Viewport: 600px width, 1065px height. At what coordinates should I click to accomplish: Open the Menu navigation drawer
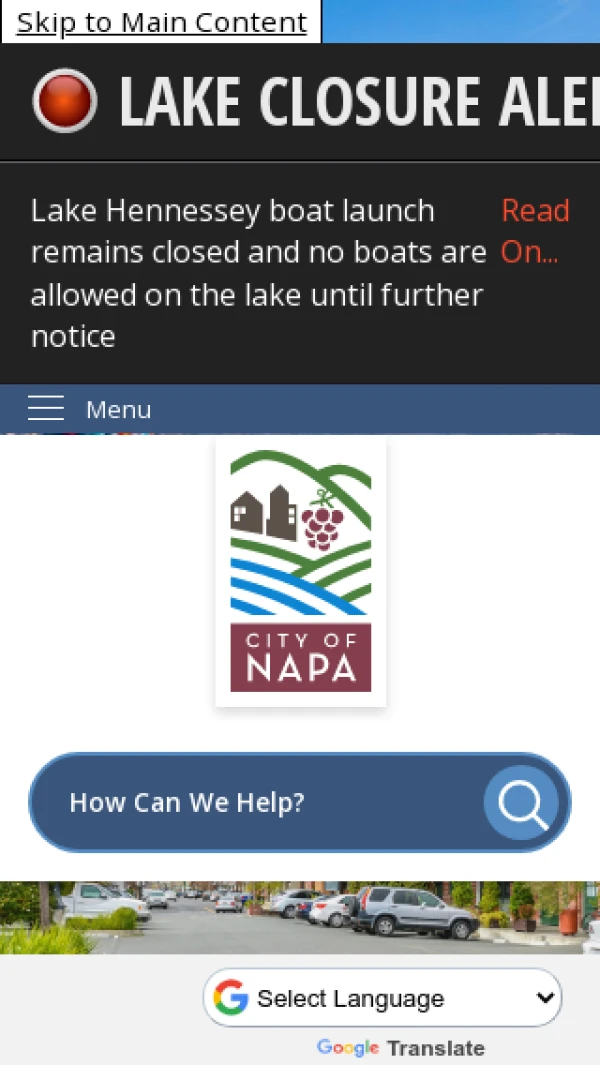(90, 409)
